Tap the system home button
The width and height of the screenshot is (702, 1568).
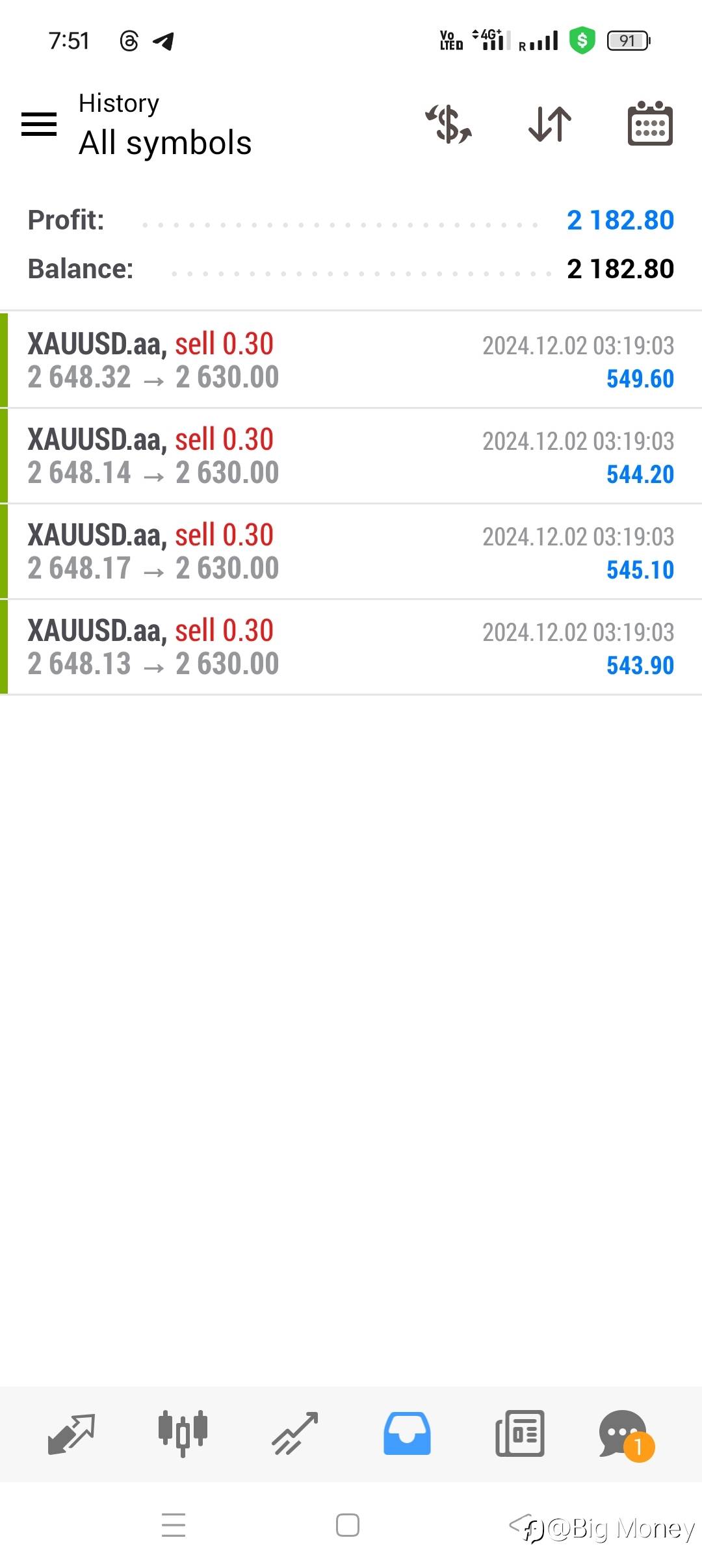(348, 1525)
